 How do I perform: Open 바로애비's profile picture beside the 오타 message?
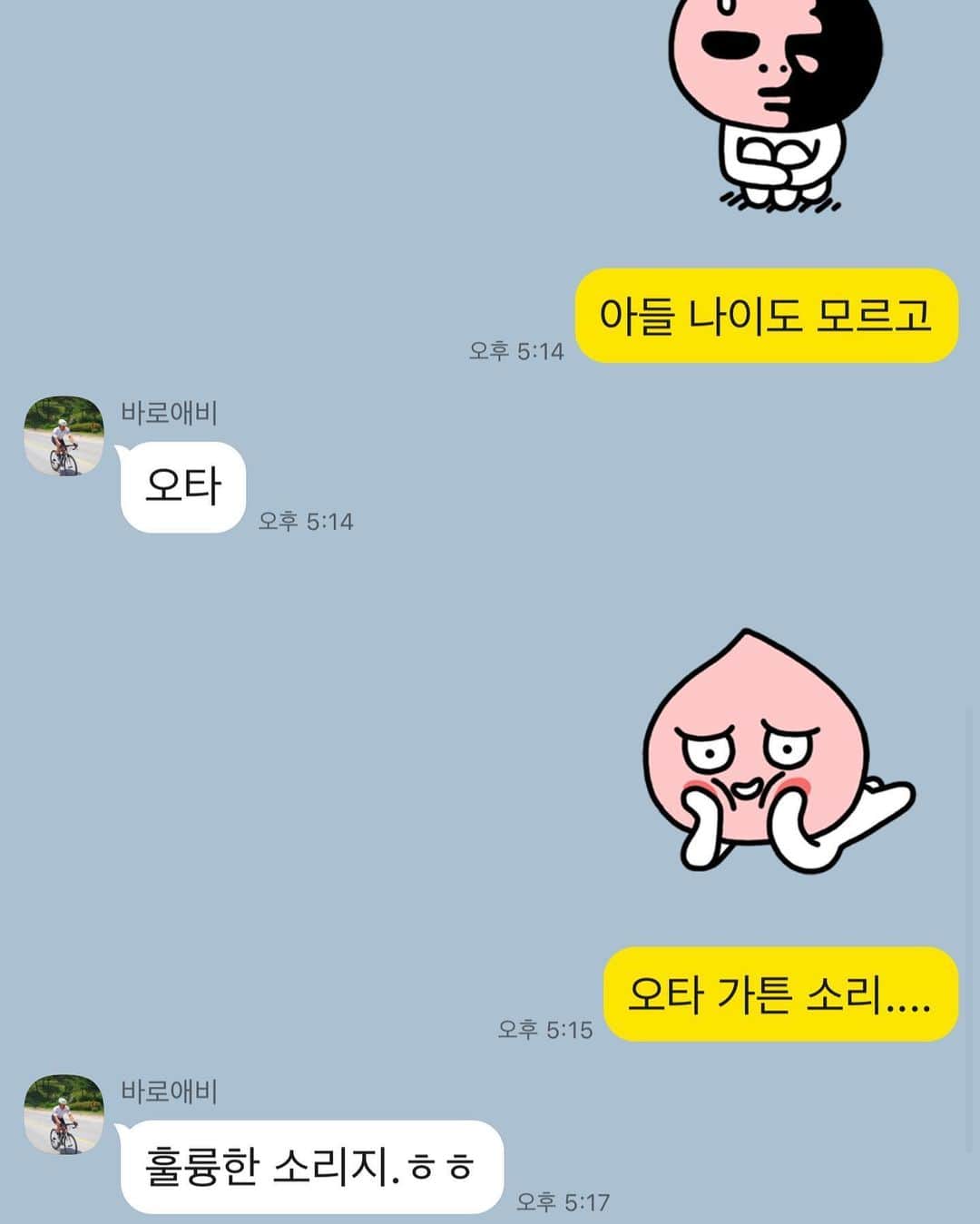tap(64, 436)
